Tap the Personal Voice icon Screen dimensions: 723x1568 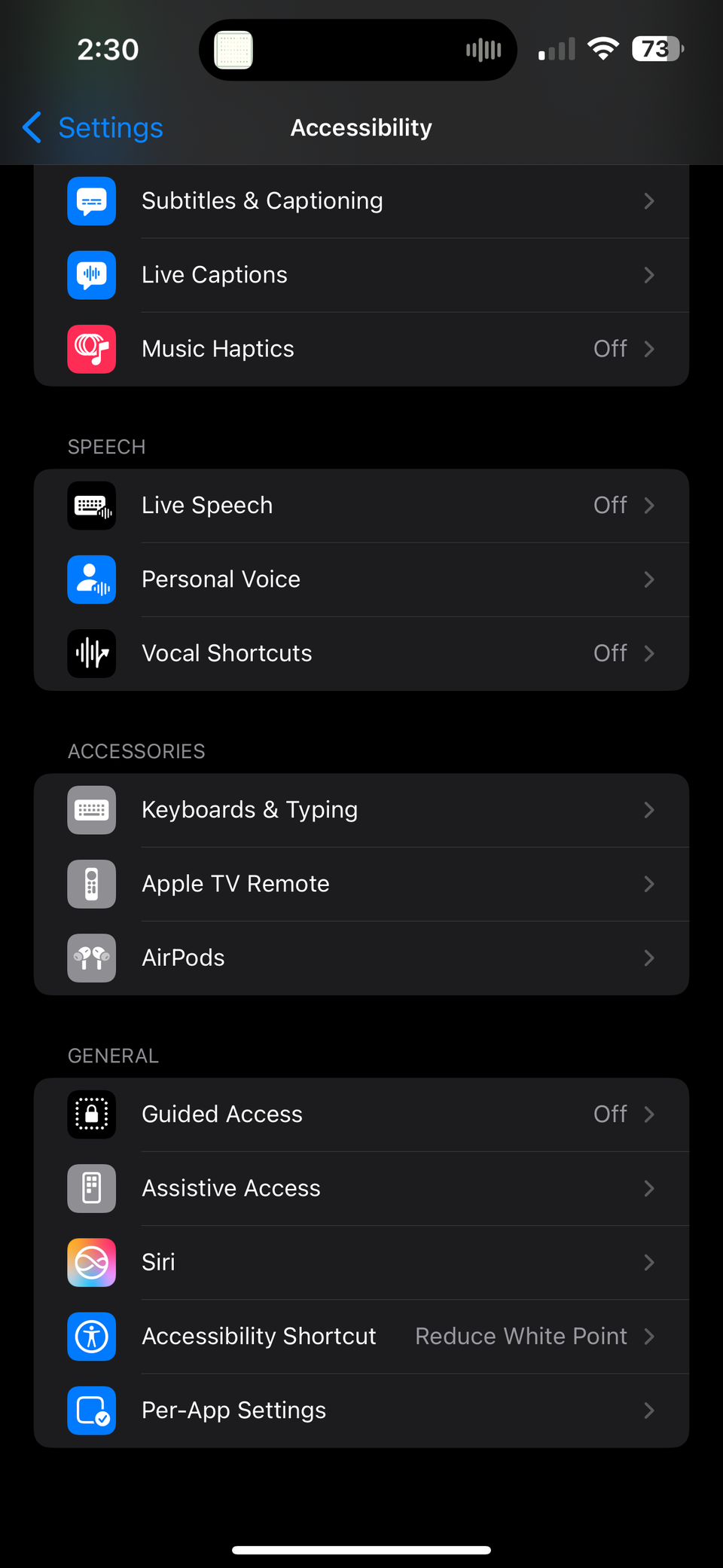click(x=91, y=579)
